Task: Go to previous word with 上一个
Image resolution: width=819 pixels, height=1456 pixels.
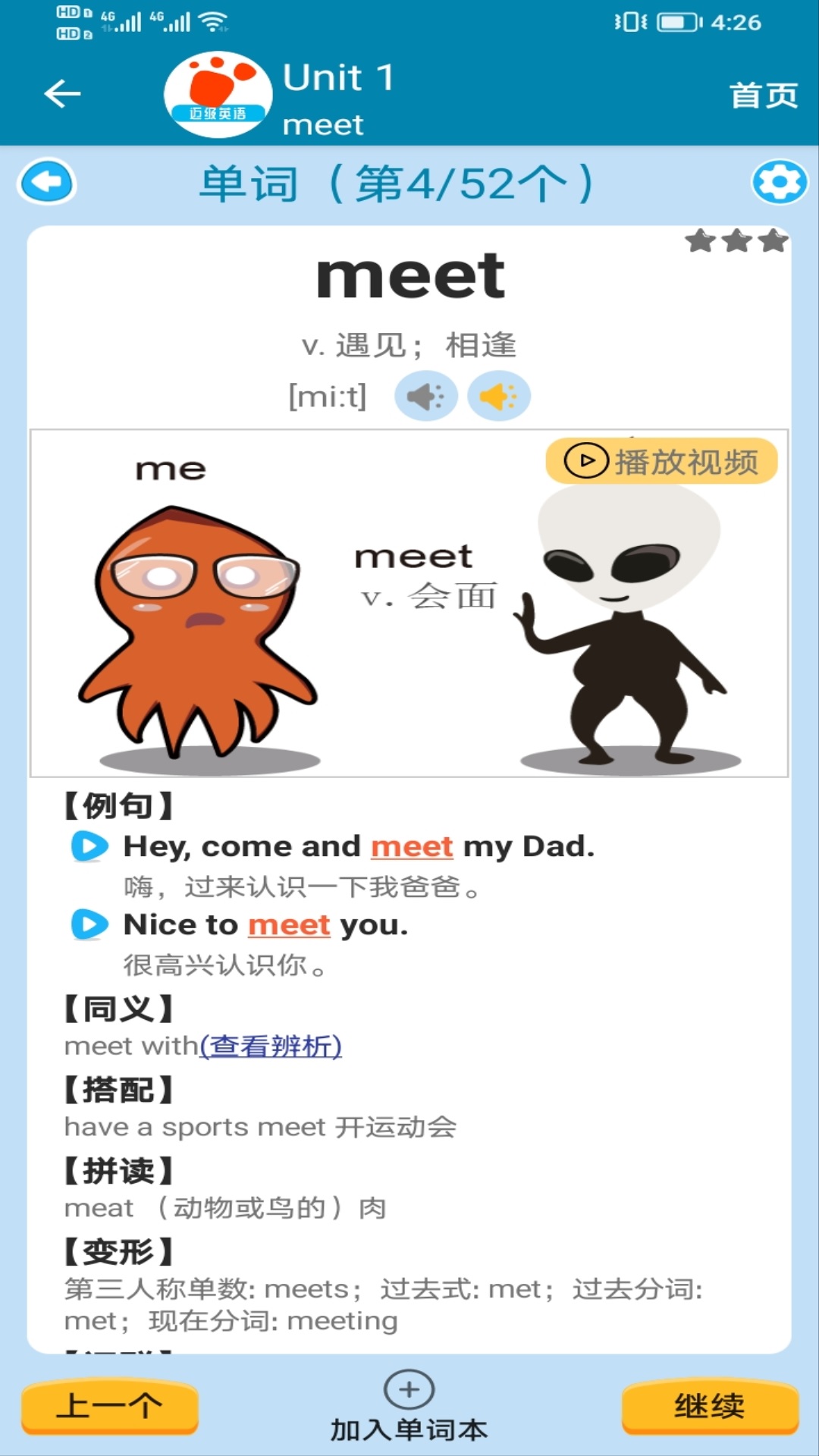Action: (x=110, y=1406)
